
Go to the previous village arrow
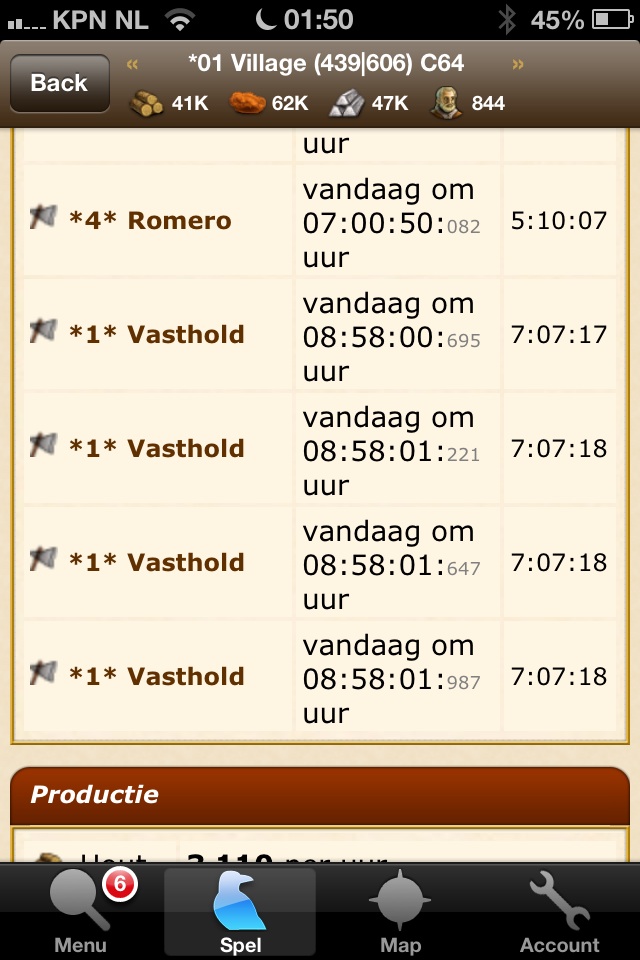pyautogui.click(x=132, y=64)
